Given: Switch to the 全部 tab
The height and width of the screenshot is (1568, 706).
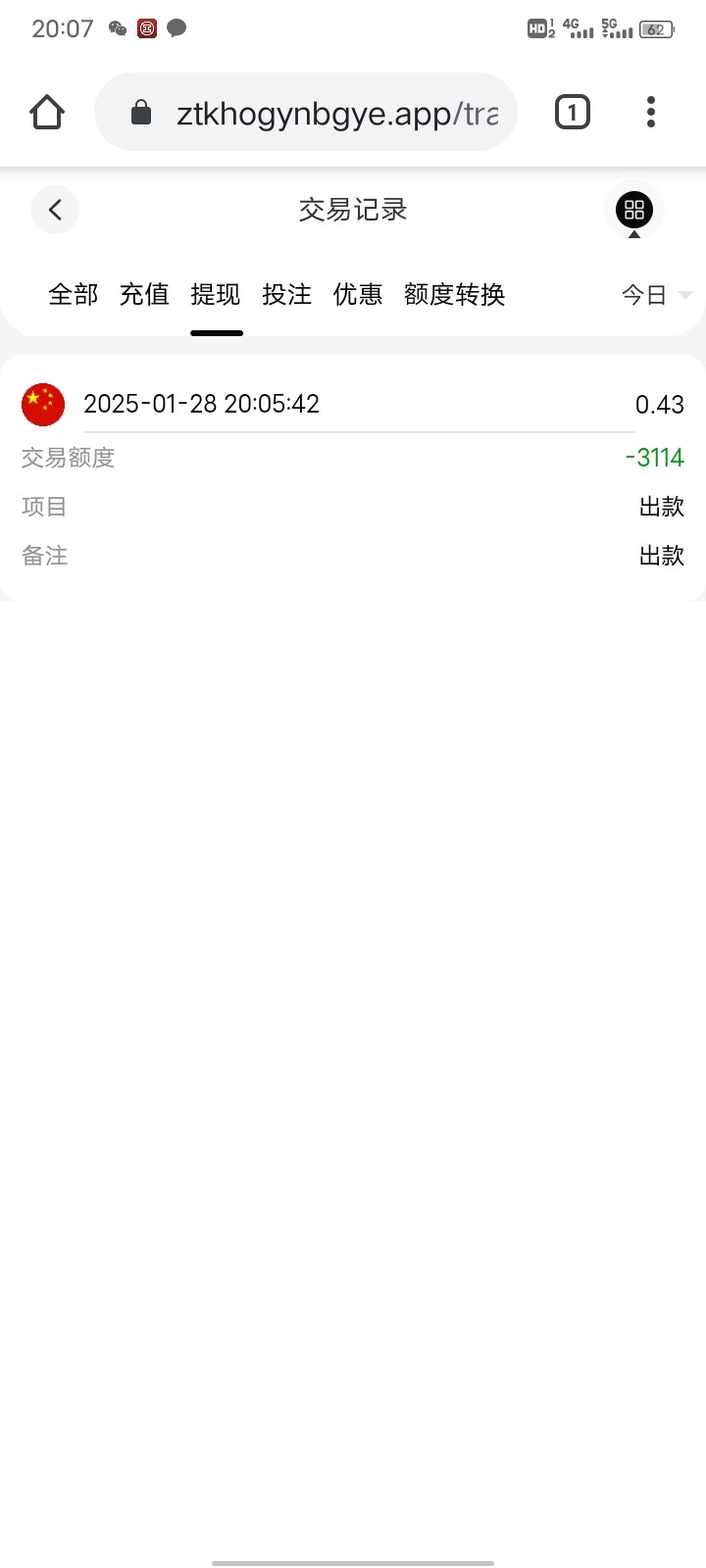Looking at the screenshot, I should coord(74,294).
